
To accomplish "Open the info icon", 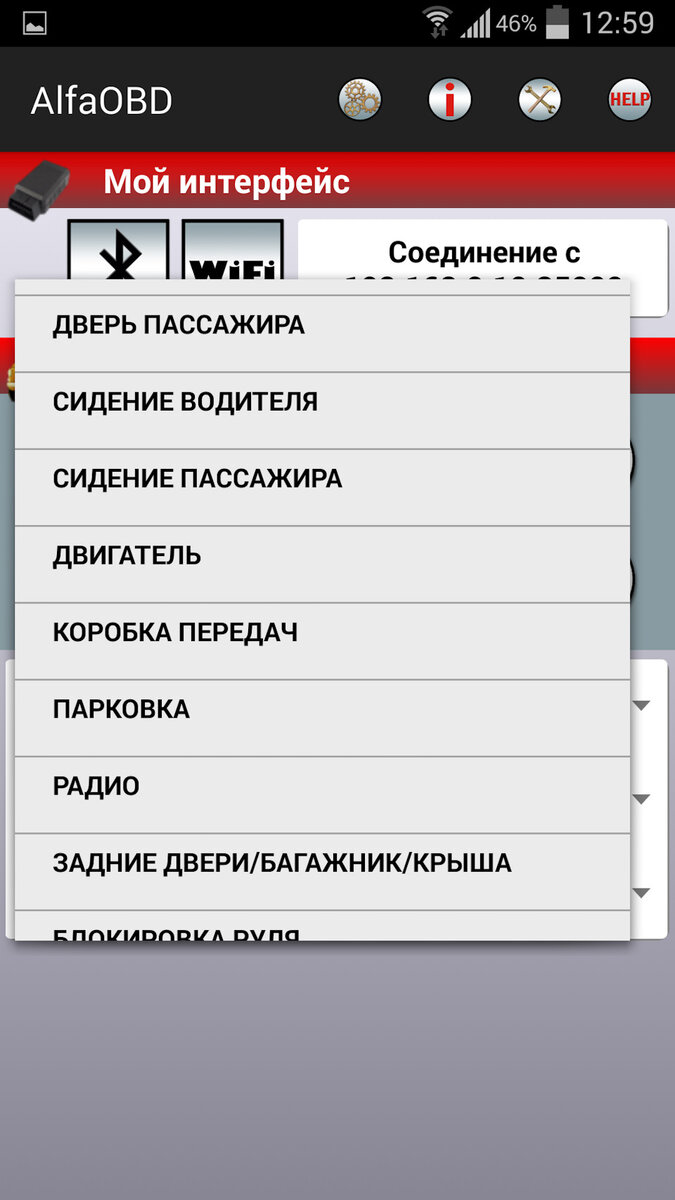I will pyautogui.click(x=450, y=100).
